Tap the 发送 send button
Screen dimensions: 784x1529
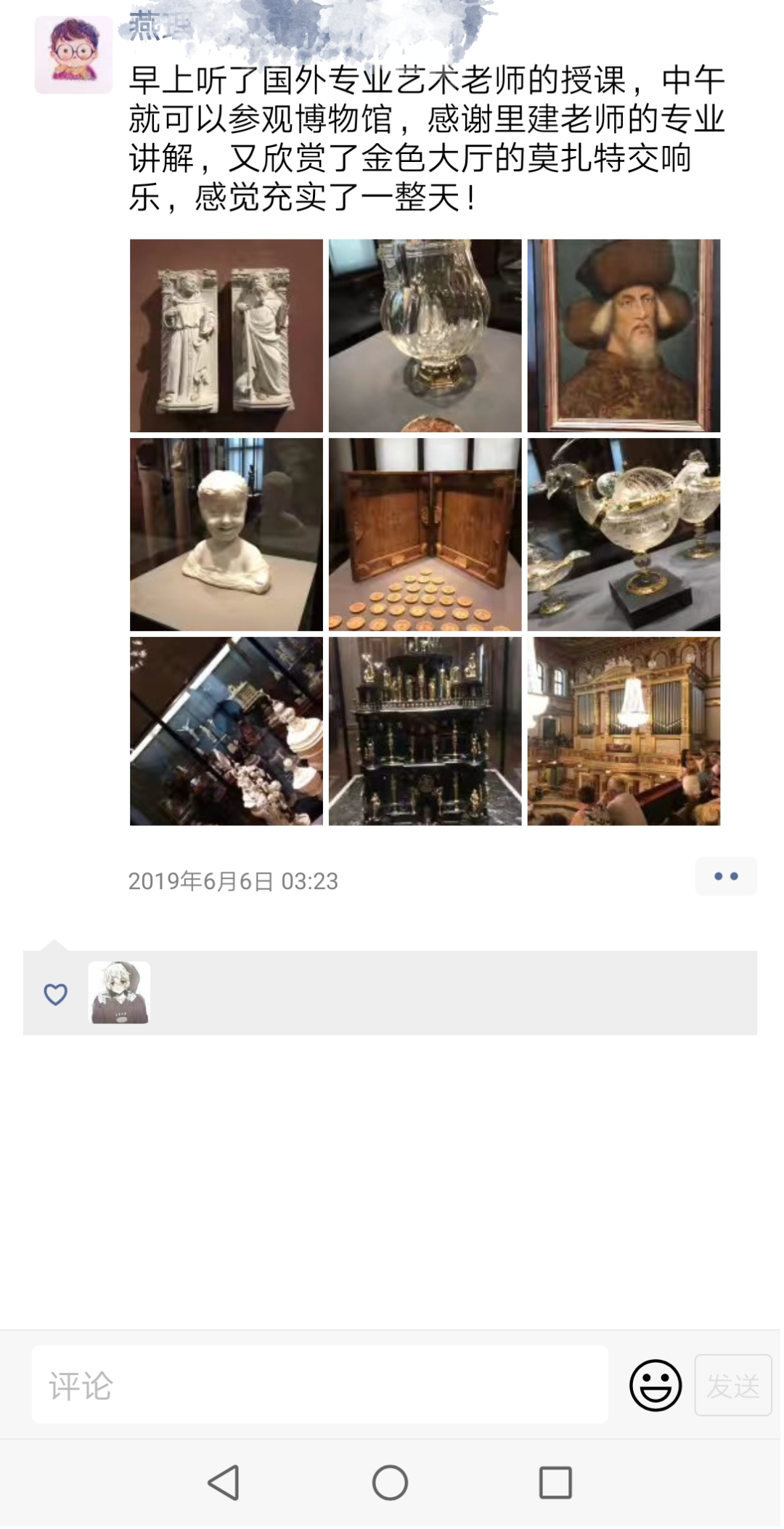click(x=732, y=1385)
